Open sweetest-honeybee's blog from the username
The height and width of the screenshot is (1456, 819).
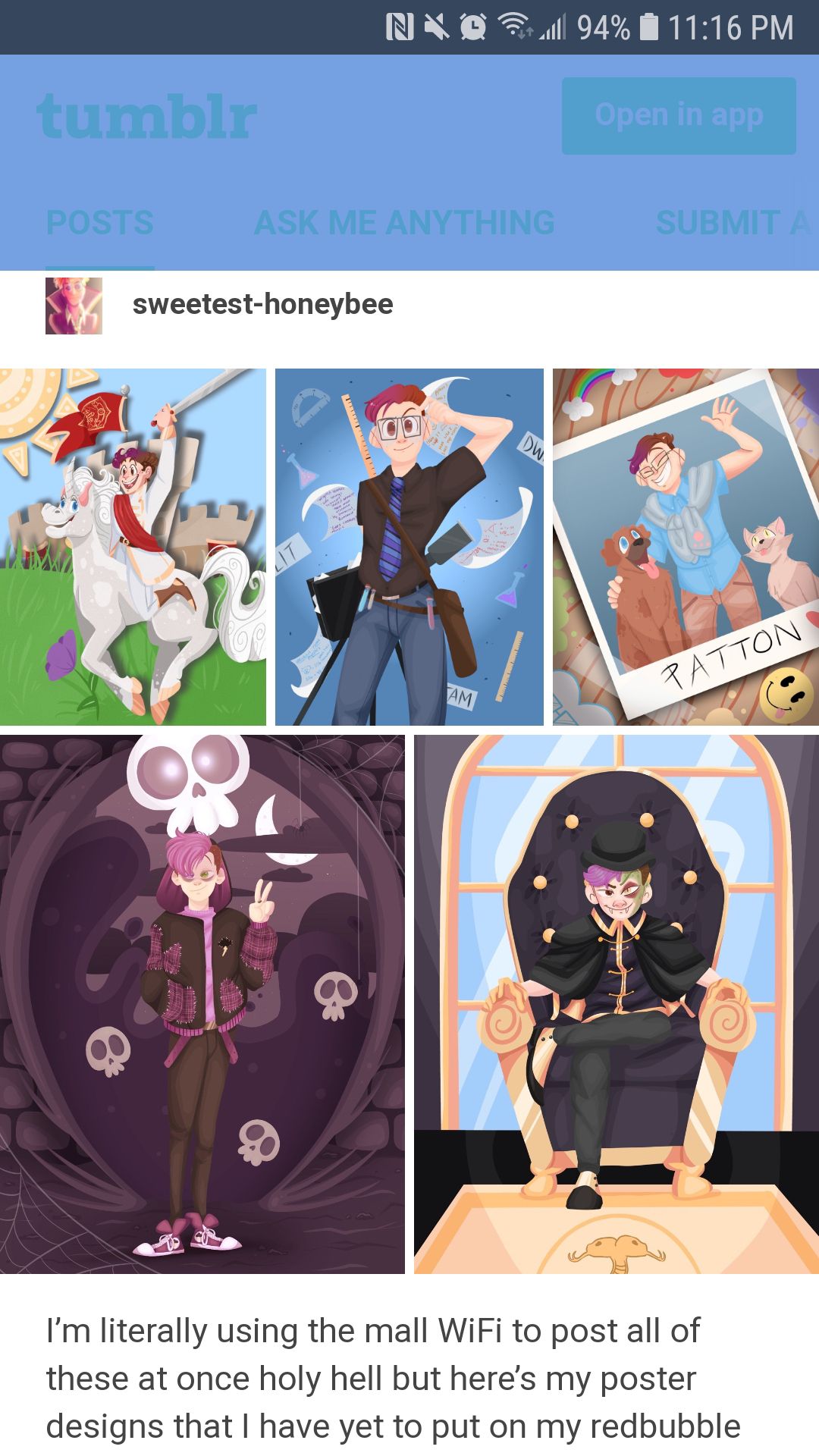click(x=262, y=305)
